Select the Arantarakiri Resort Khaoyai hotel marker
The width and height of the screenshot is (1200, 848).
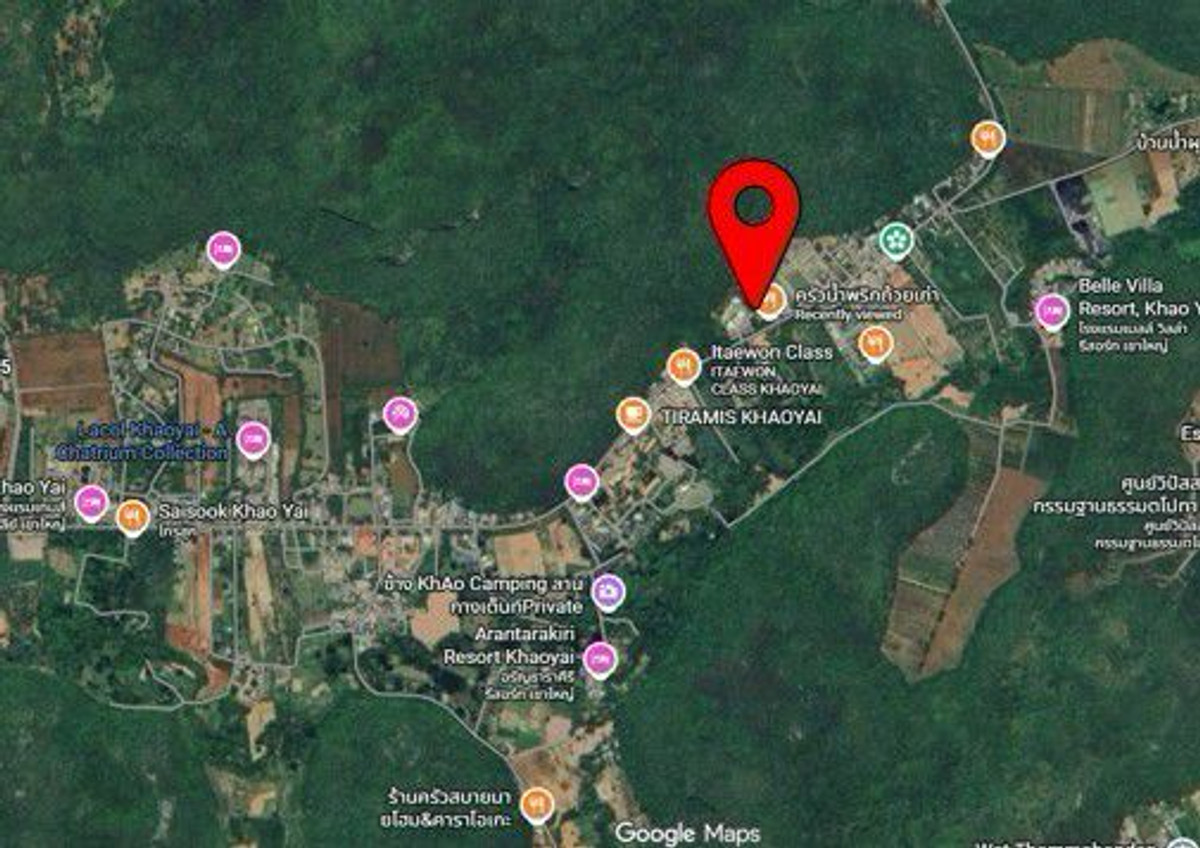(x=599, y=658)
